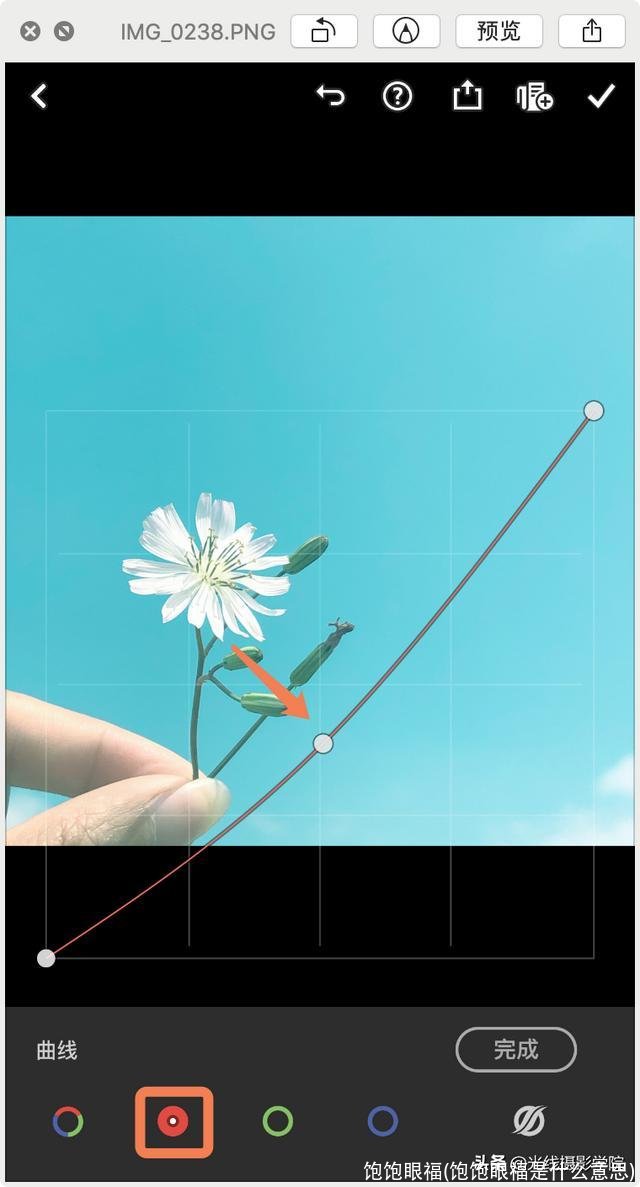
Task: Toggle the curve overlay visibility icon
Action: click(x=529, y=1121)
